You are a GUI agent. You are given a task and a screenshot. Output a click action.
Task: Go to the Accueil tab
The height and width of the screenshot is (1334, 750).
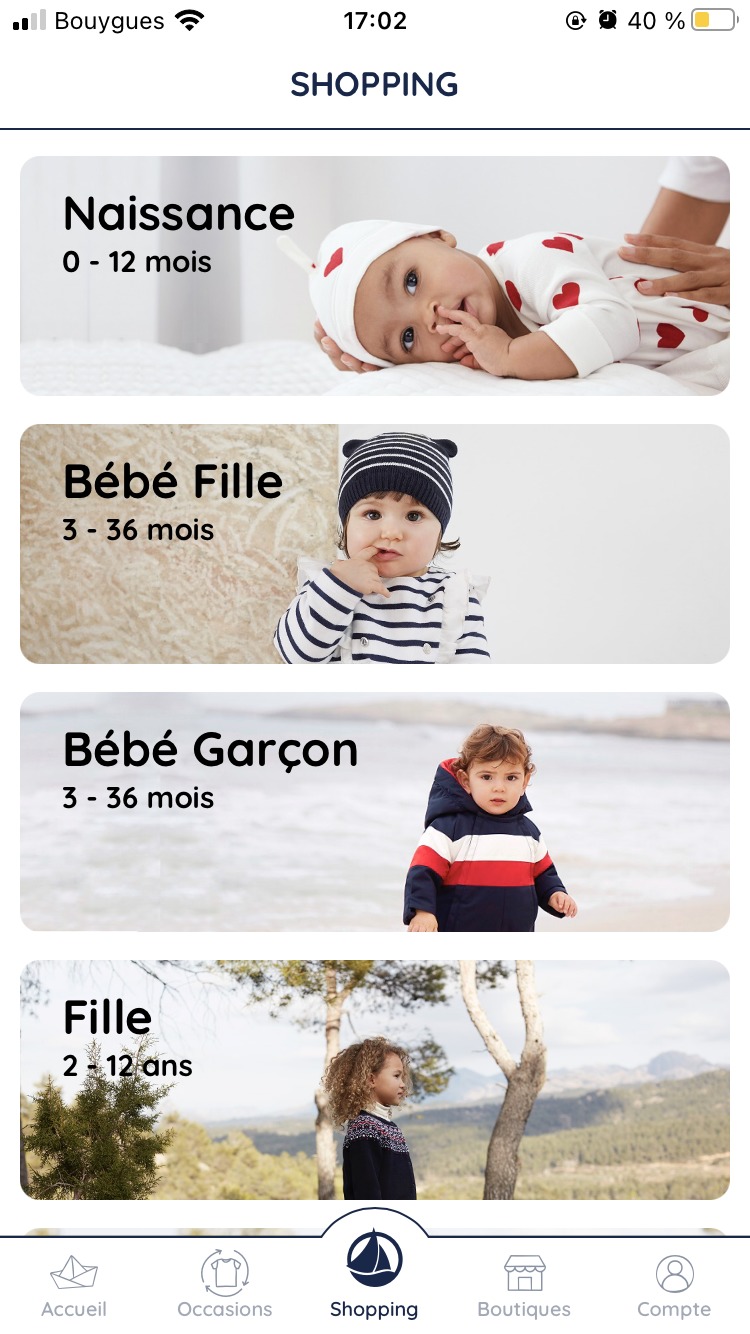coord(74,1286)
